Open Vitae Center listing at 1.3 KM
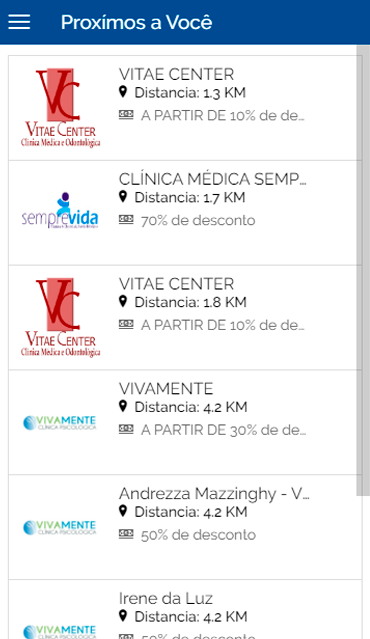Screen dimensions: 370x639 [185, 108]
